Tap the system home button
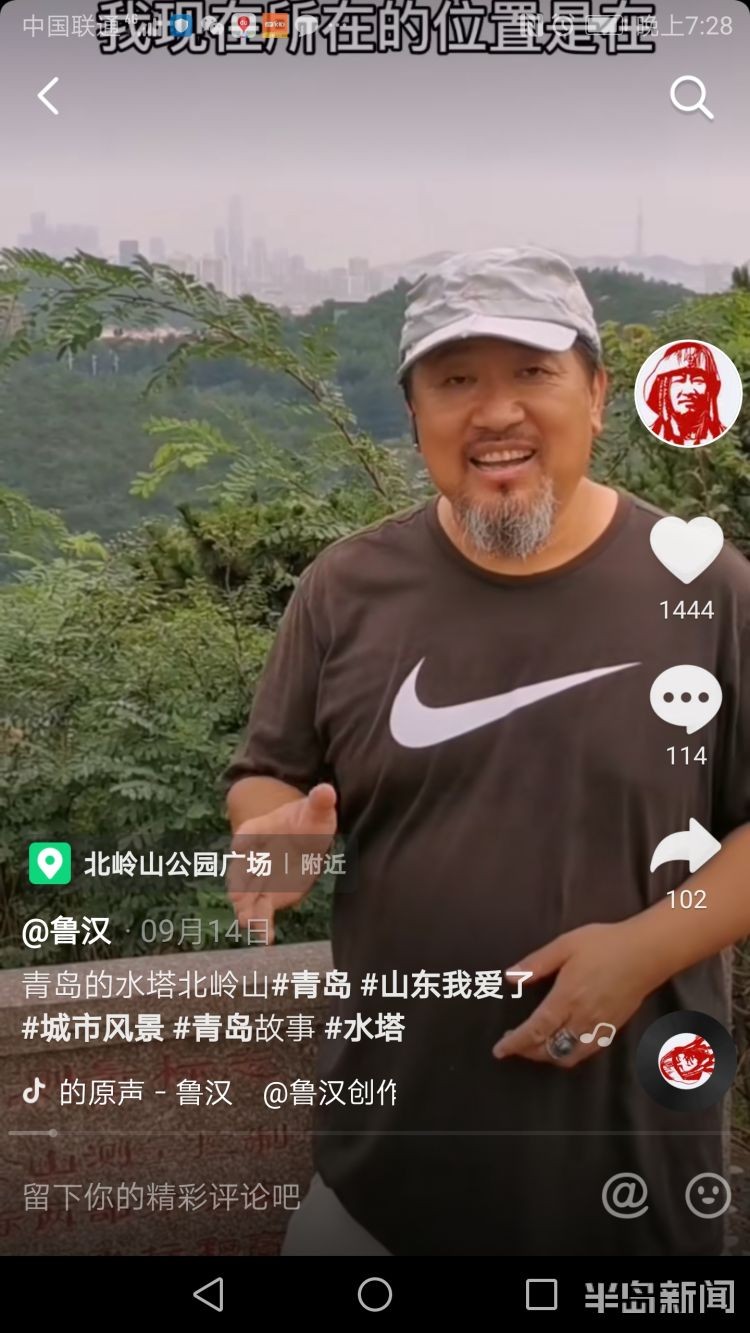This screenshot has height=1333, width=750. point(375,1294)
